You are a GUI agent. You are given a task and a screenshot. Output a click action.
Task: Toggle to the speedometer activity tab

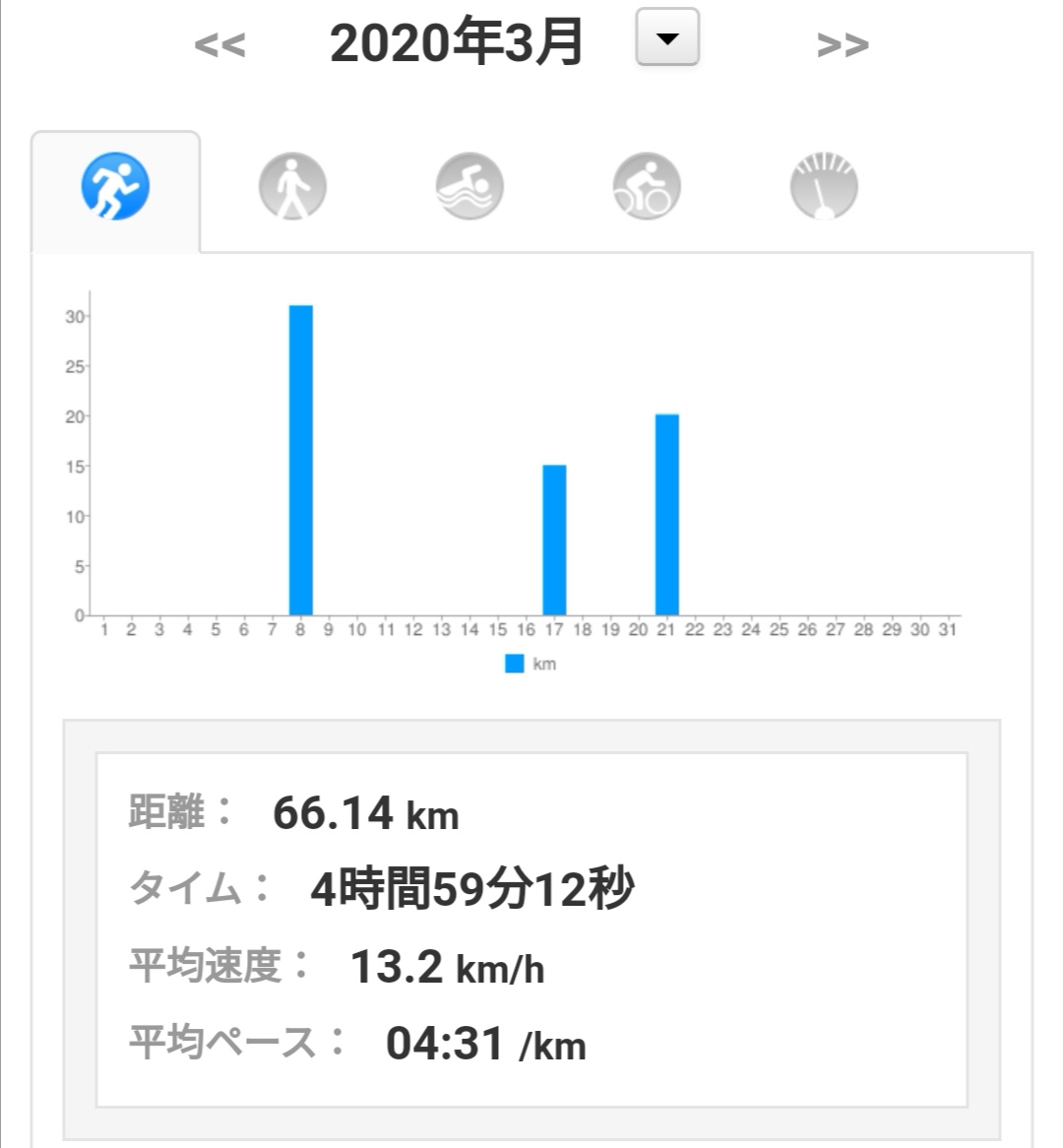pyautogui.click(x=824, y=185)
